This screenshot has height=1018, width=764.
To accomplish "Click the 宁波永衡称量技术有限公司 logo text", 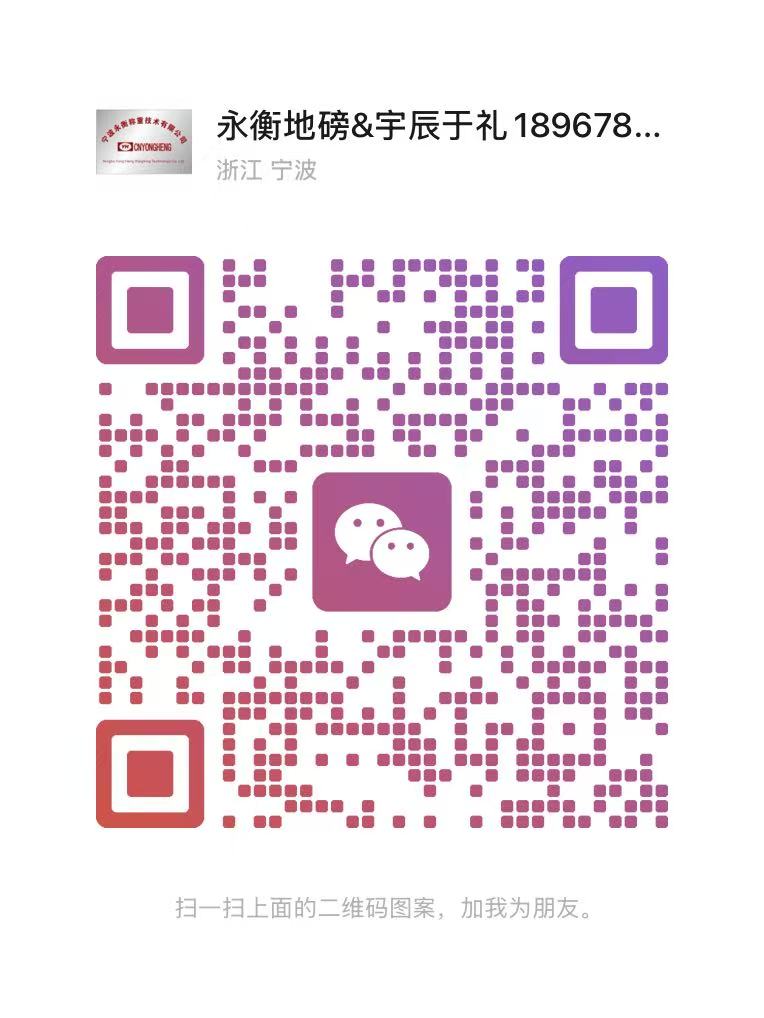I will (144, 128).
